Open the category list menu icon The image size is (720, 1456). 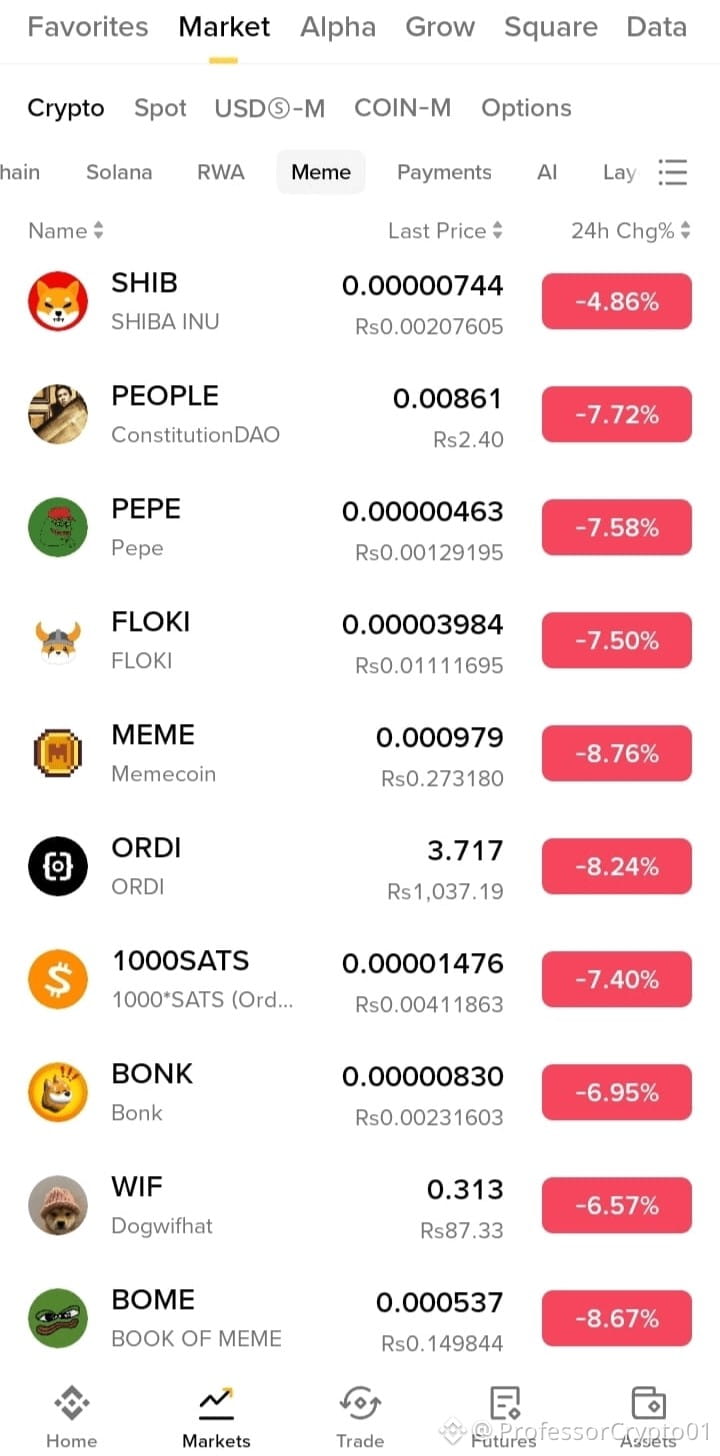click(x=673, y=172)
